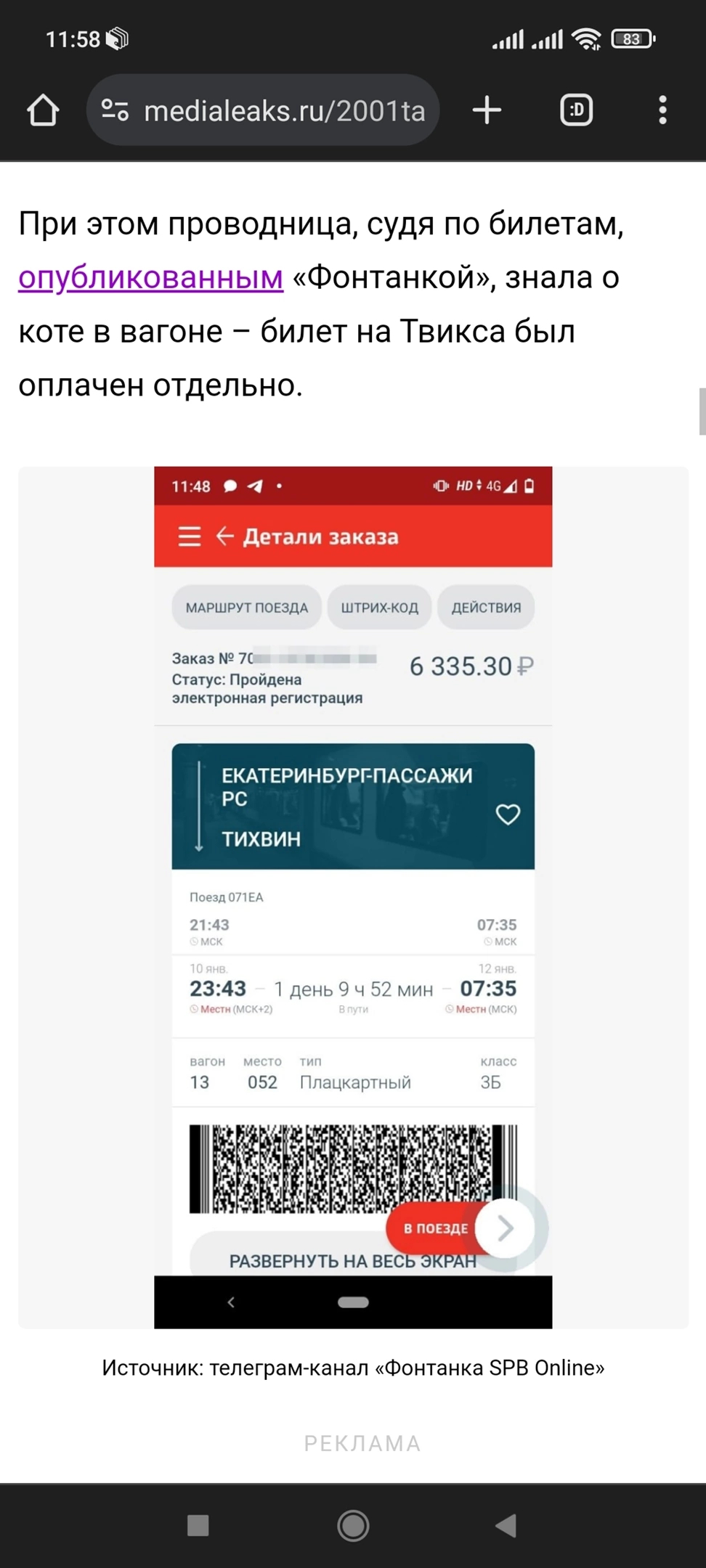
Task: Follow the «опубликованным» link
Action: (x=150, y=277)
